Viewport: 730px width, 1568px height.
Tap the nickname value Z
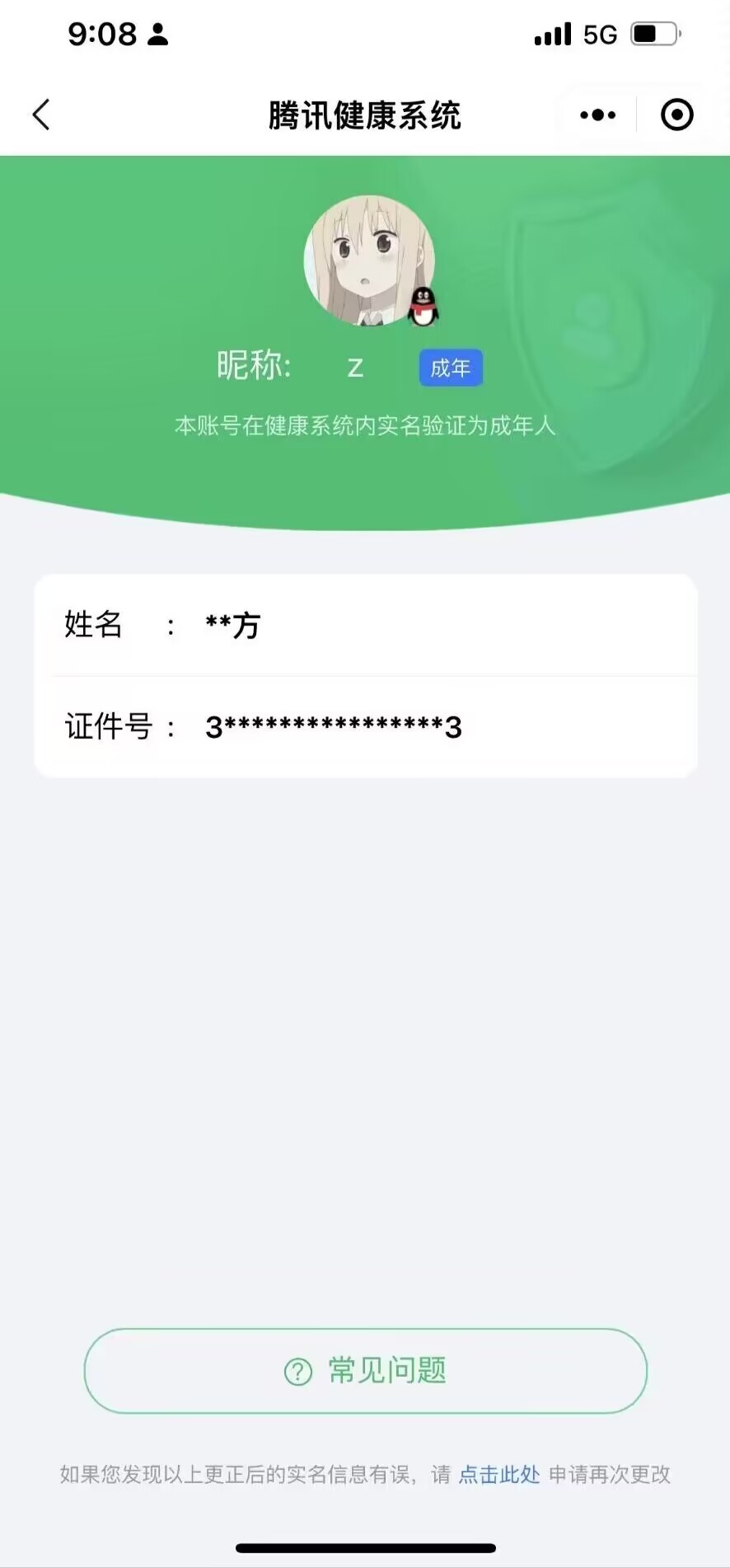[355, 367]
